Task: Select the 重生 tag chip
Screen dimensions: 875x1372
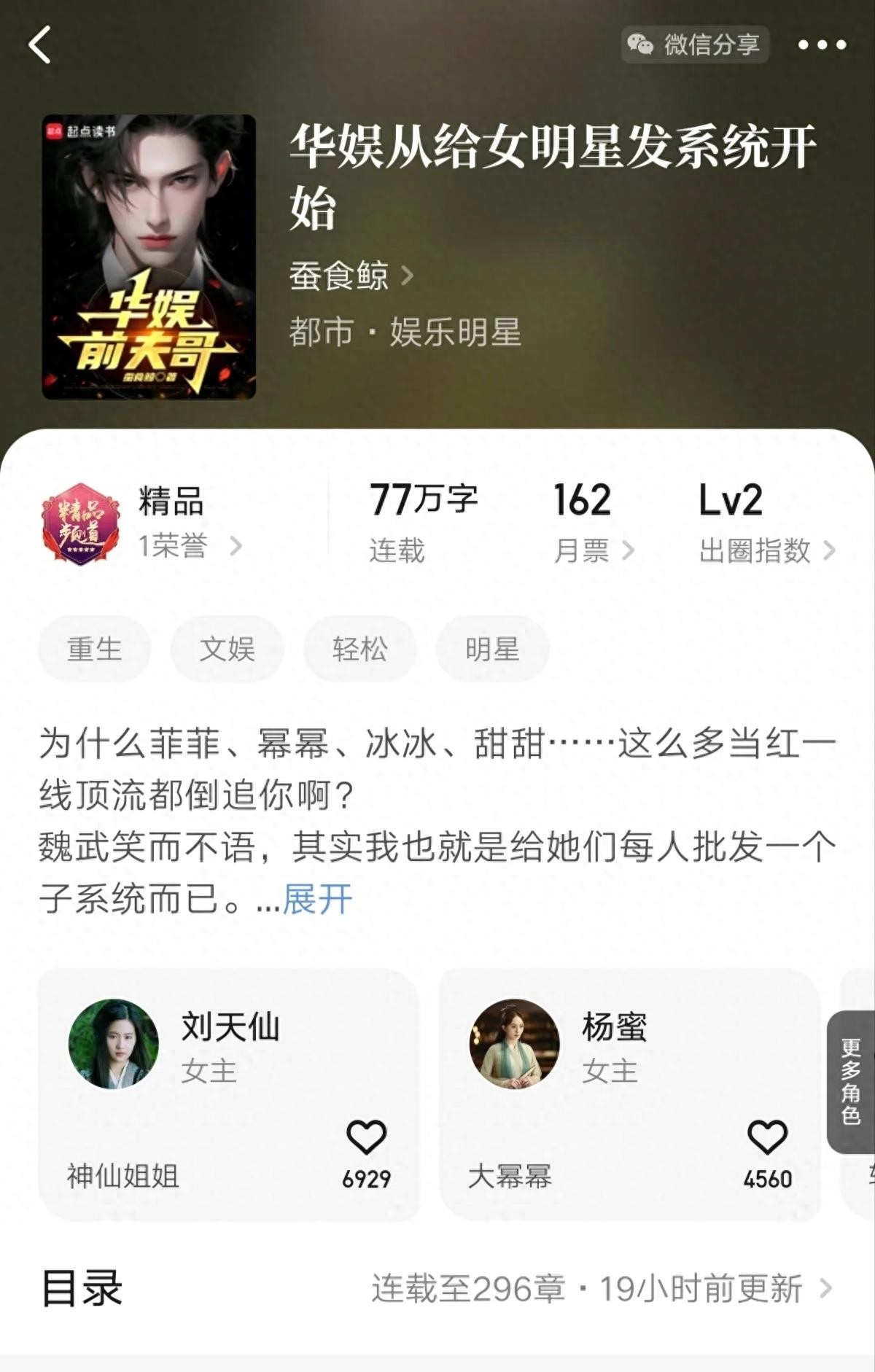Action: coord(95,649)
